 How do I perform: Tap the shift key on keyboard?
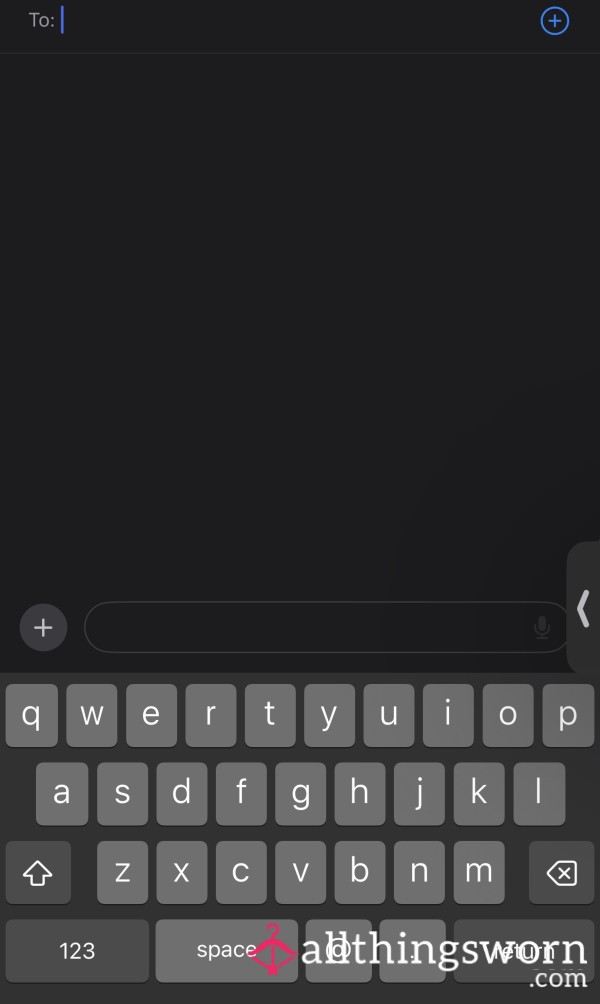tap(38, 873)
